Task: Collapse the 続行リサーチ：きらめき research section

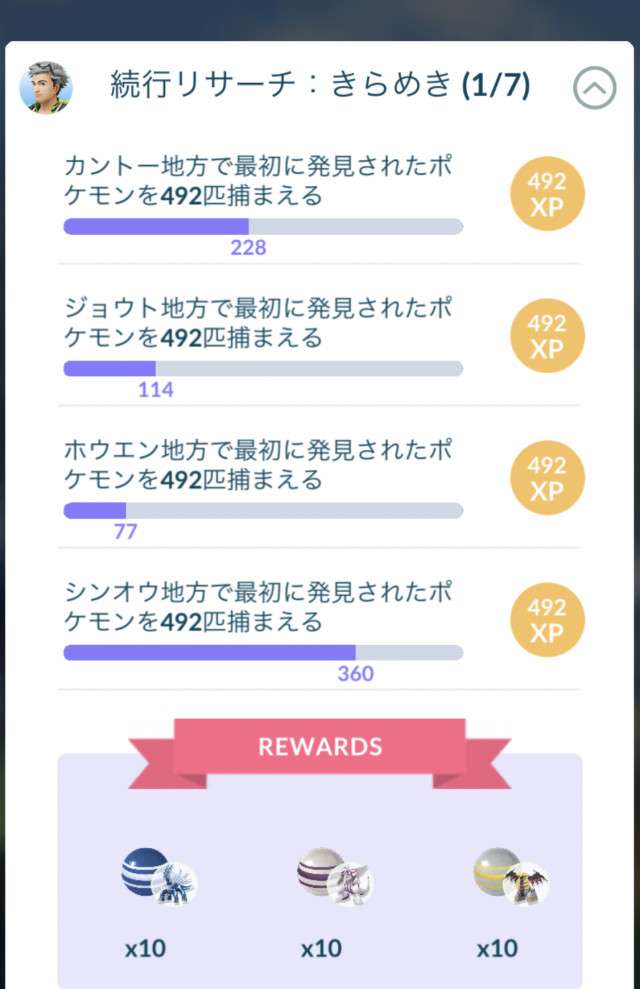Action: (594, 90)
